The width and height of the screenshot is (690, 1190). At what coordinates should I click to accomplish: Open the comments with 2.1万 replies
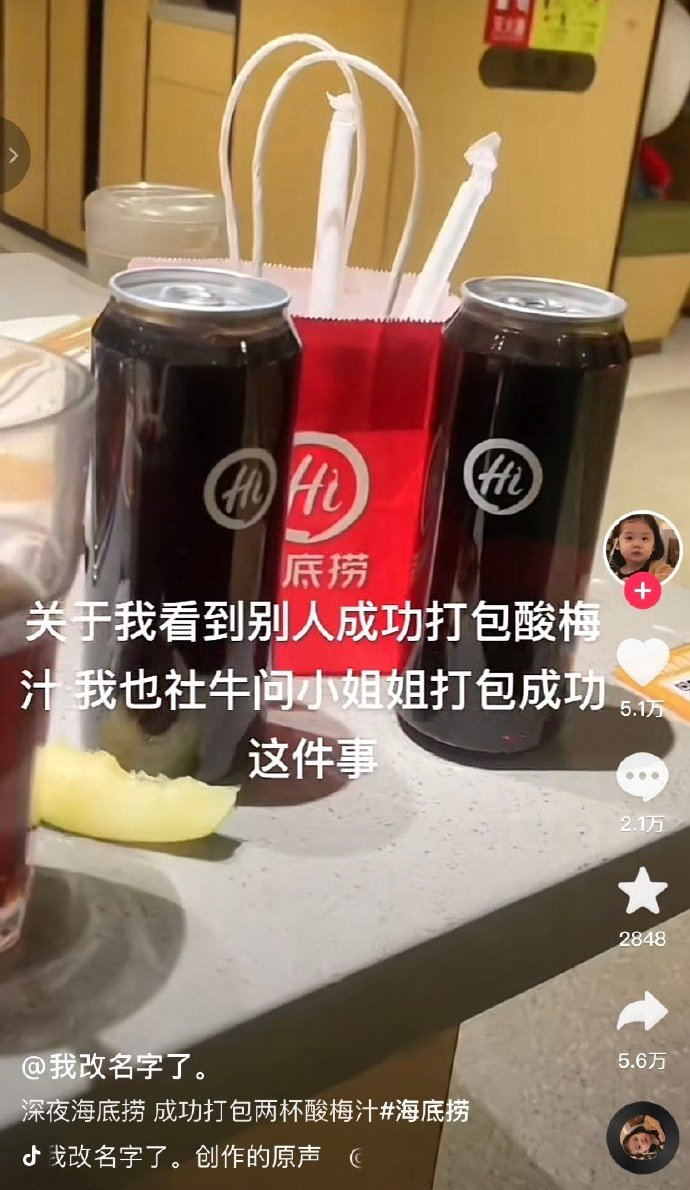coord(642,776)
